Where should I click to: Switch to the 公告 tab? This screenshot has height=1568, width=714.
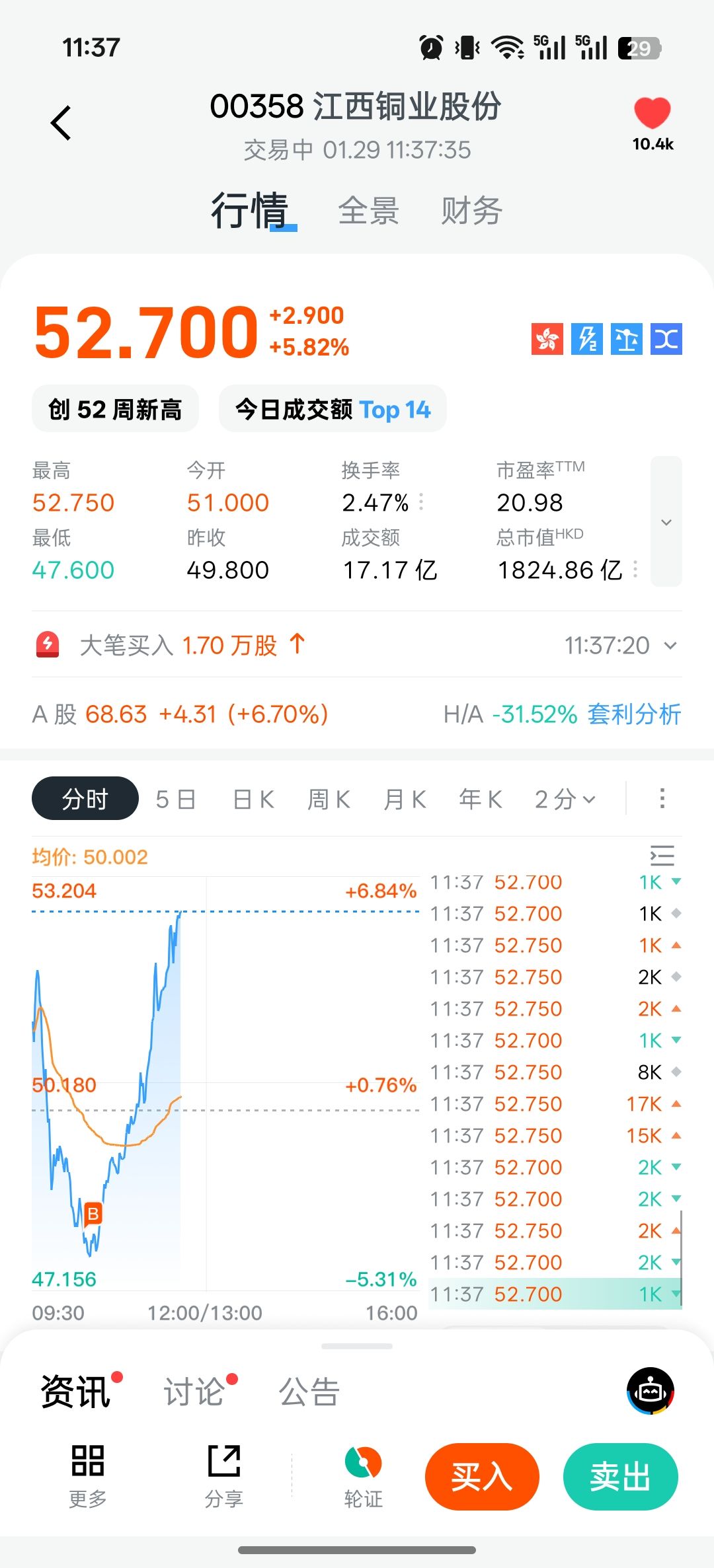[309, 1392]
